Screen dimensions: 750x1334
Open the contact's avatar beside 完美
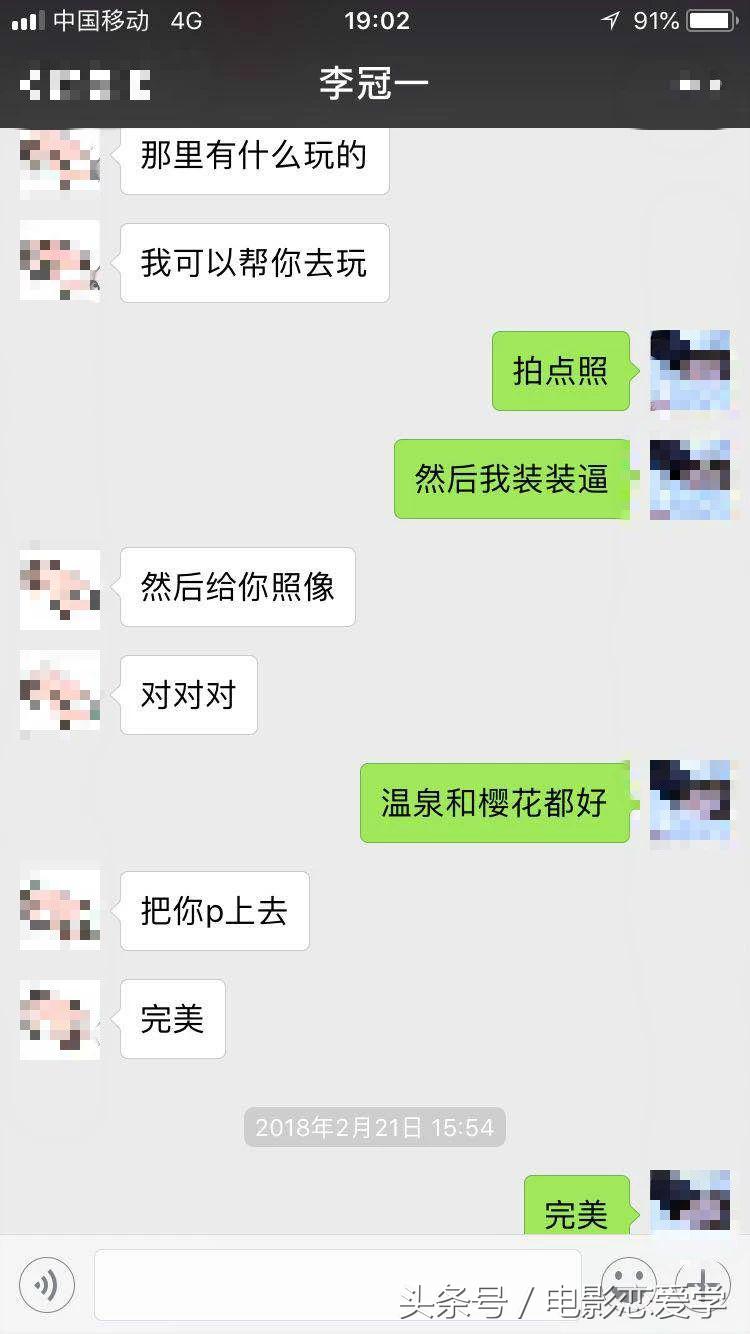pyautogui.click(x=59, y=1019)
